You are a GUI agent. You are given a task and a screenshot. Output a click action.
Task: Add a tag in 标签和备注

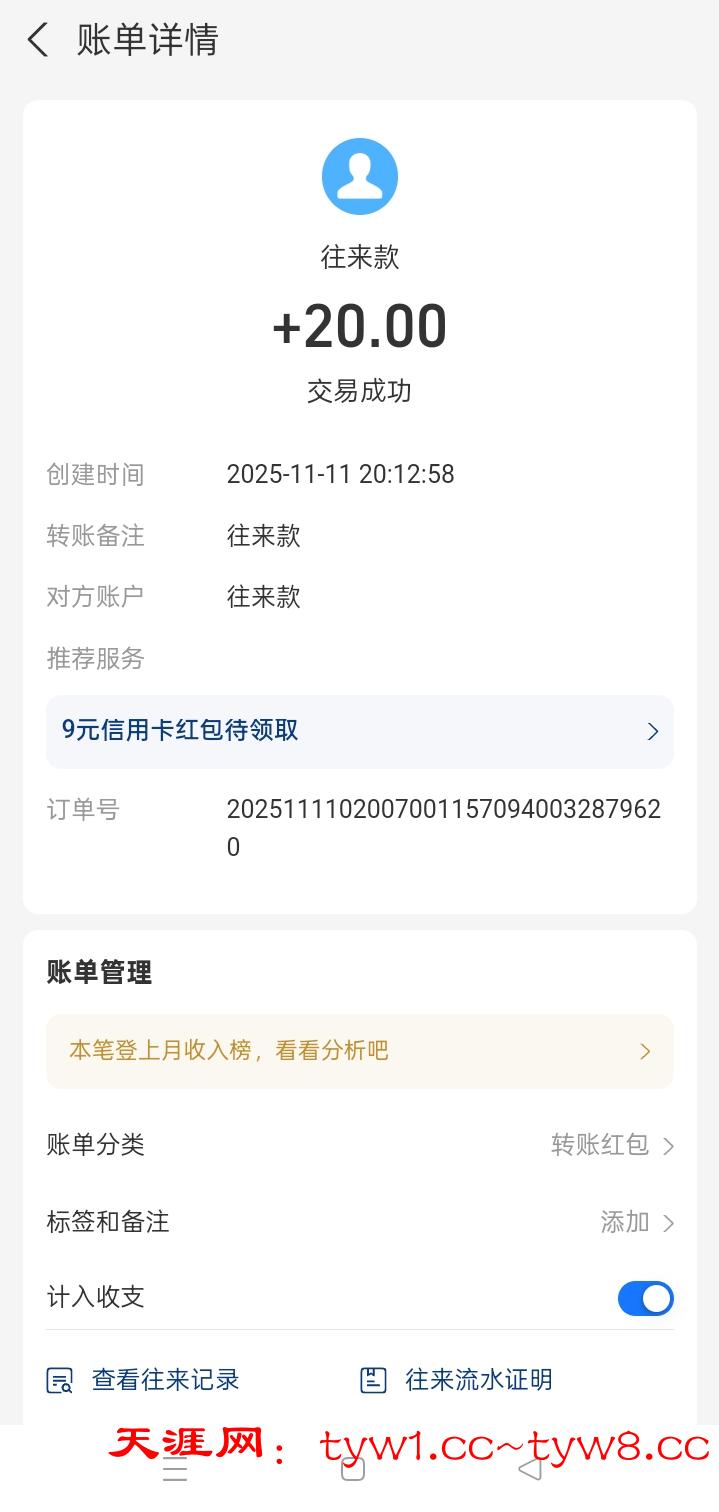click(637, 1222)
